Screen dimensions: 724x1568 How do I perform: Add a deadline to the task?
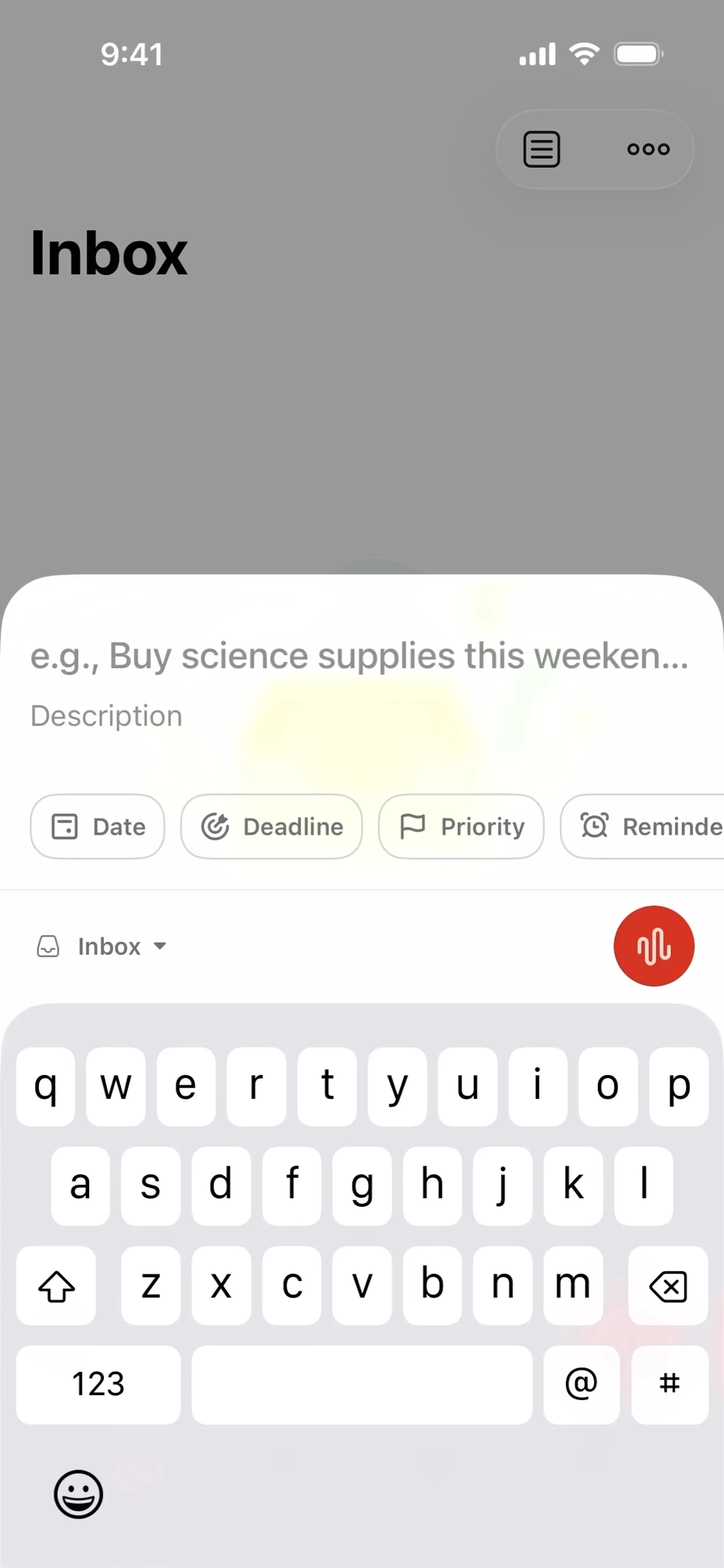(271, 827)
